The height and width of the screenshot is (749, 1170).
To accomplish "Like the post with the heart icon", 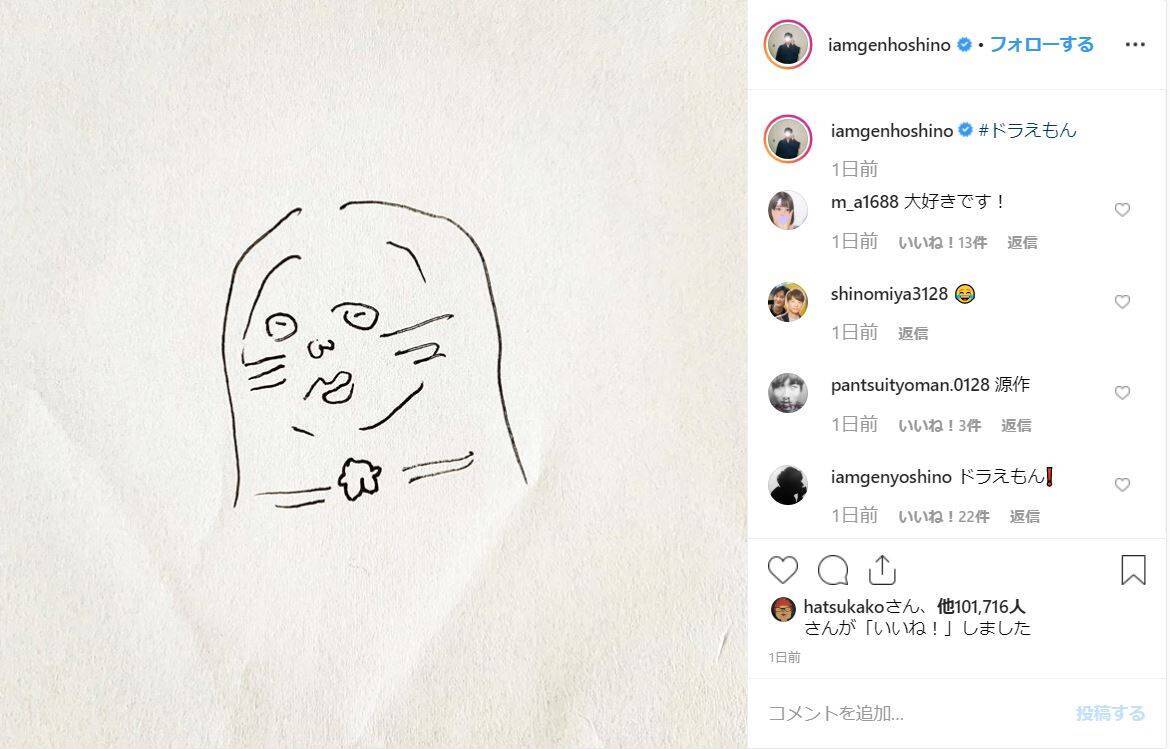I will (783, 570).
